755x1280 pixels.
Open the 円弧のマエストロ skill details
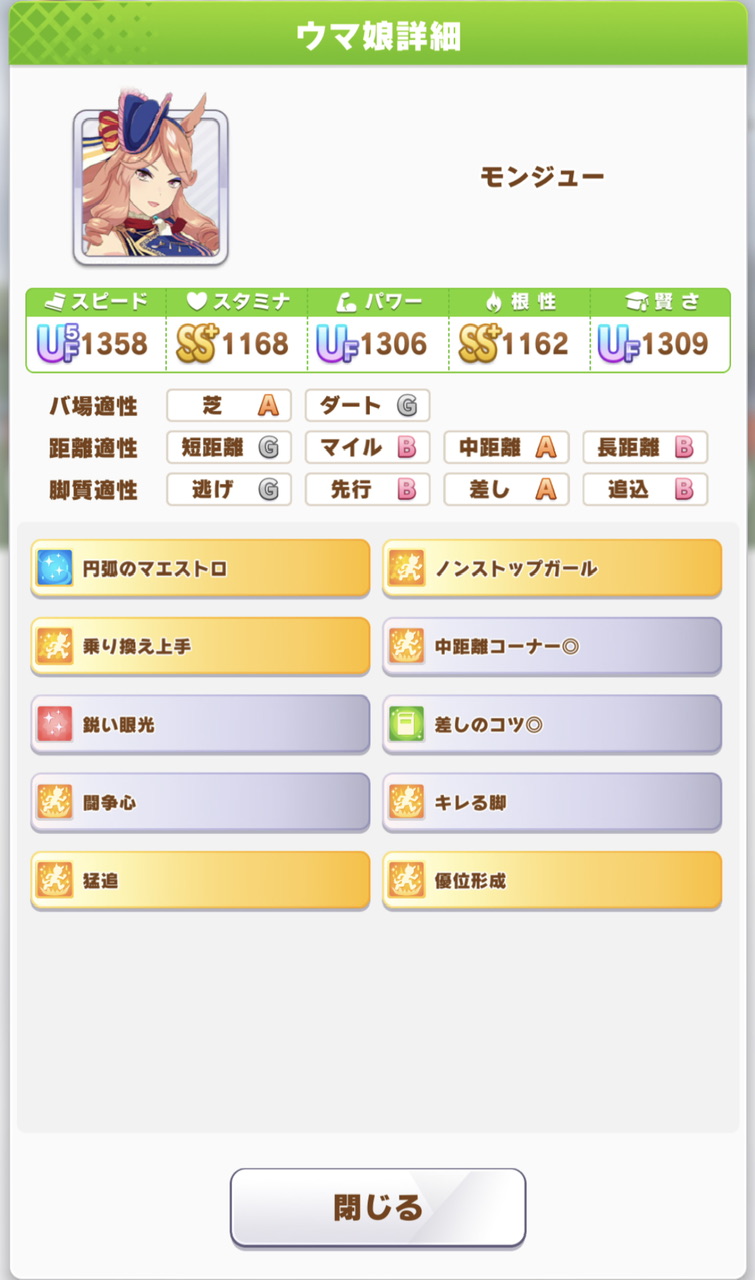pyautogui.click(x=200, y=569)
